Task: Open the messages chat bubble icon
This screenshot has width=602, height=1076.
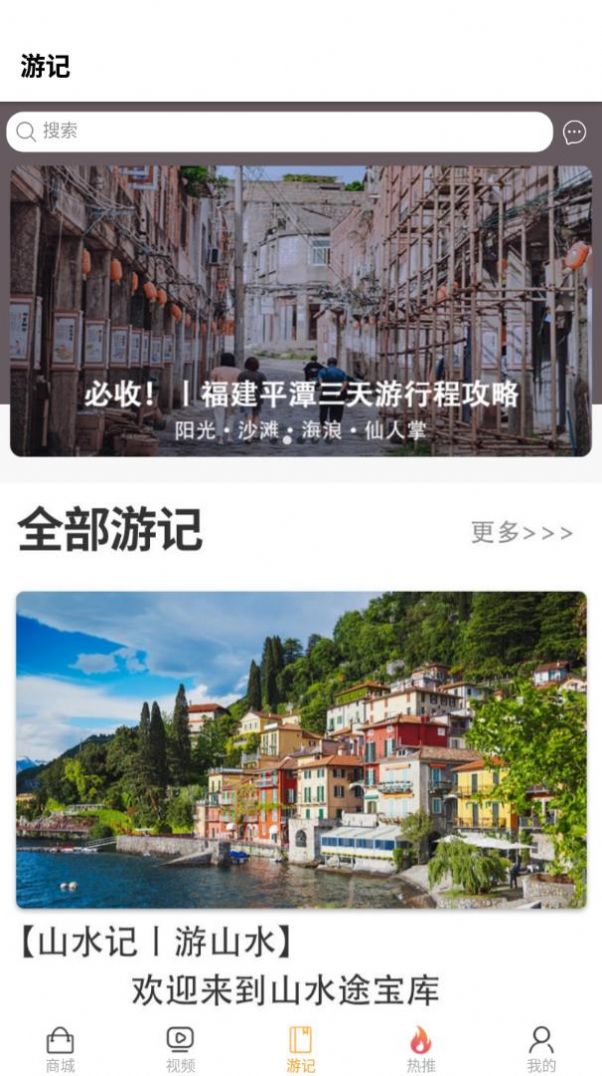Action: [575, 132]
